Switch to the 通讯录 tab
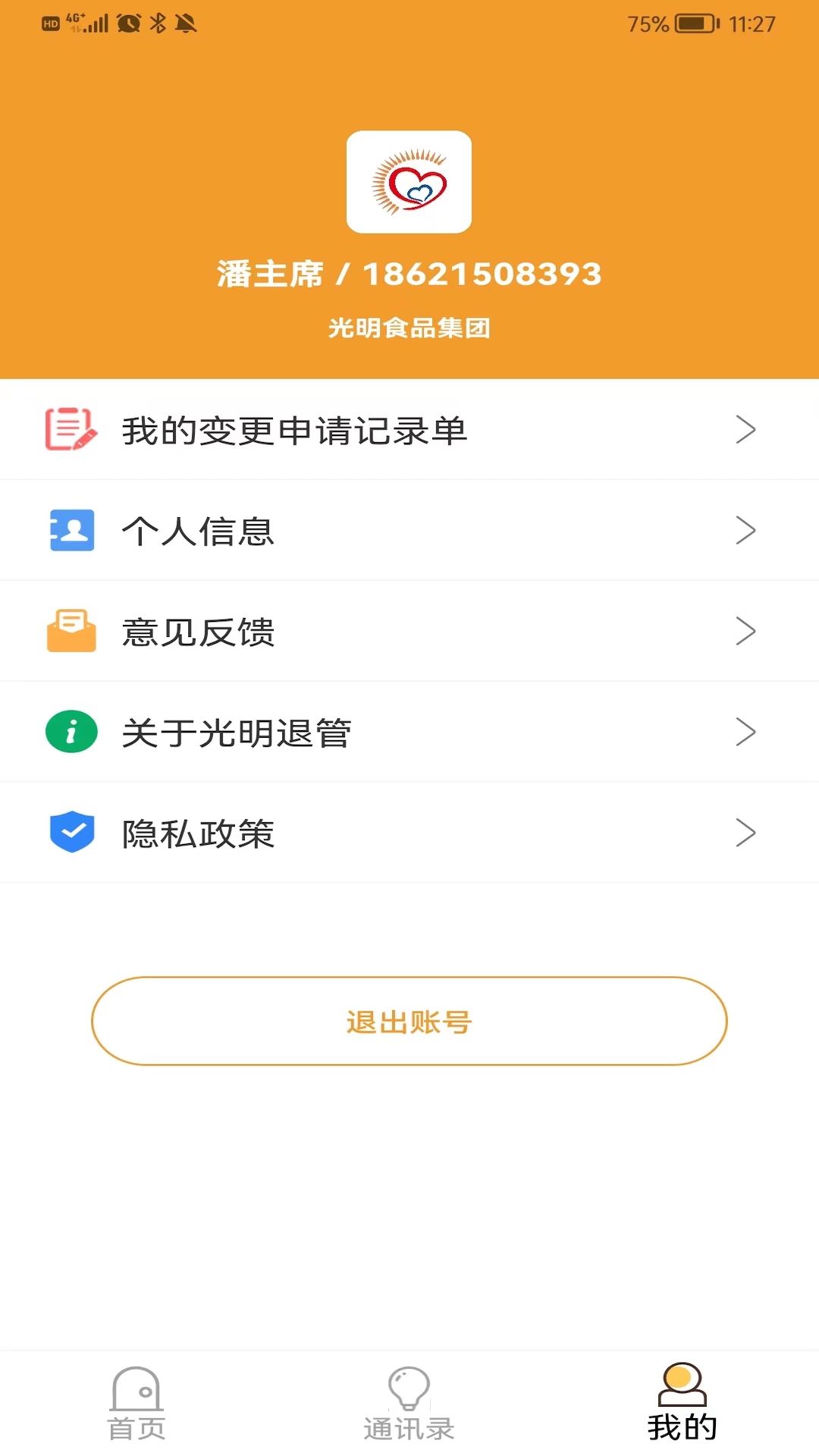 click(x=409, y=1407)
